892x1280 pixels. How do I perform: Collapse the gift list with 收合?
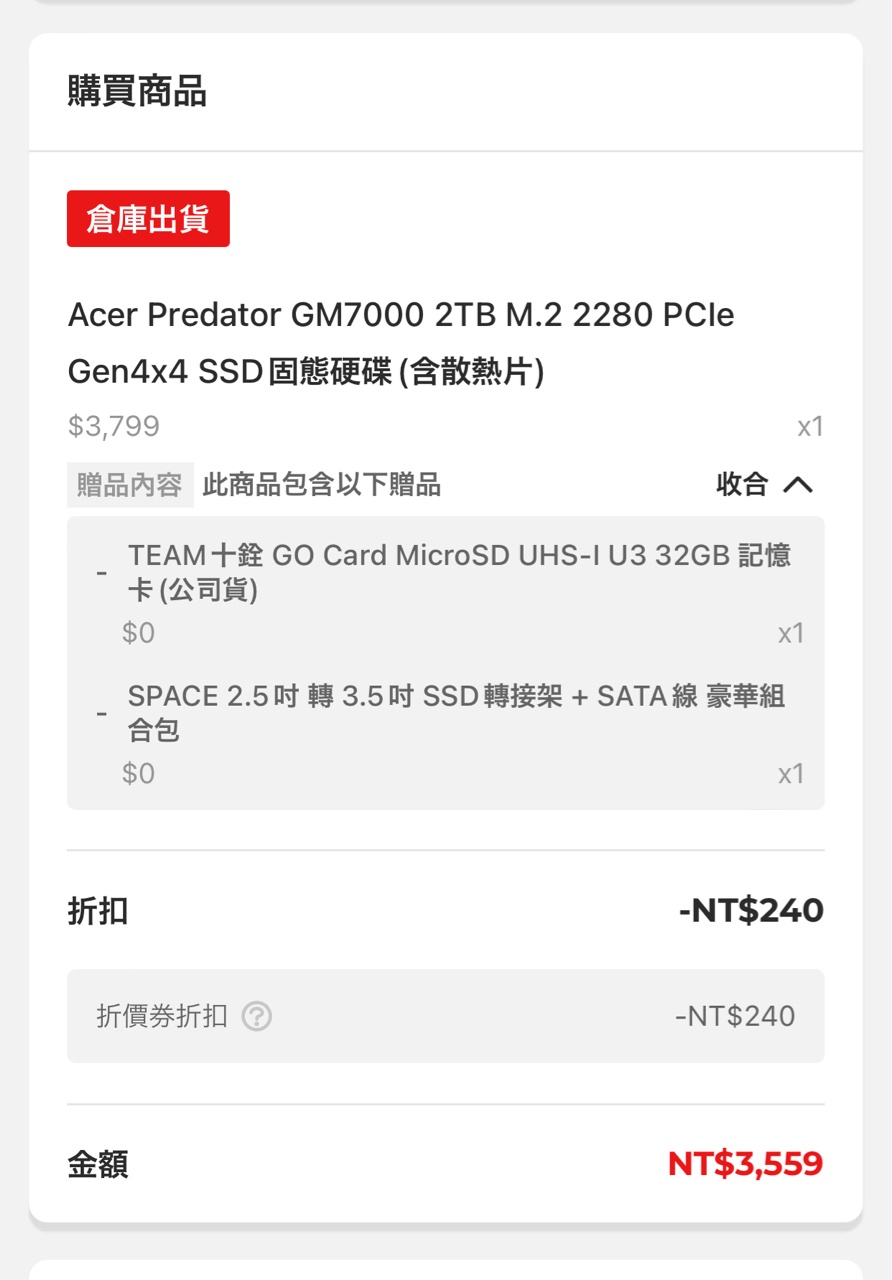[x=765, y=486]
